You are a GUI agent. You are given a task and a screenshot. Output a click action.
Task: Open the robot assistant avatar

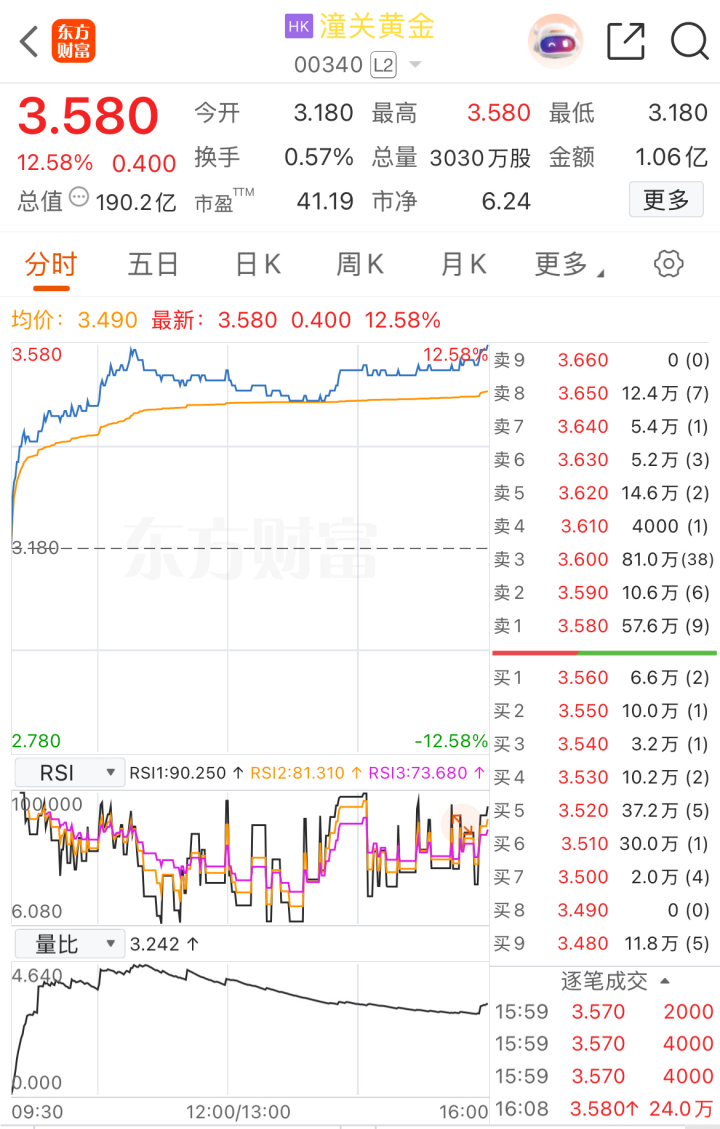(x=555, y=41)
